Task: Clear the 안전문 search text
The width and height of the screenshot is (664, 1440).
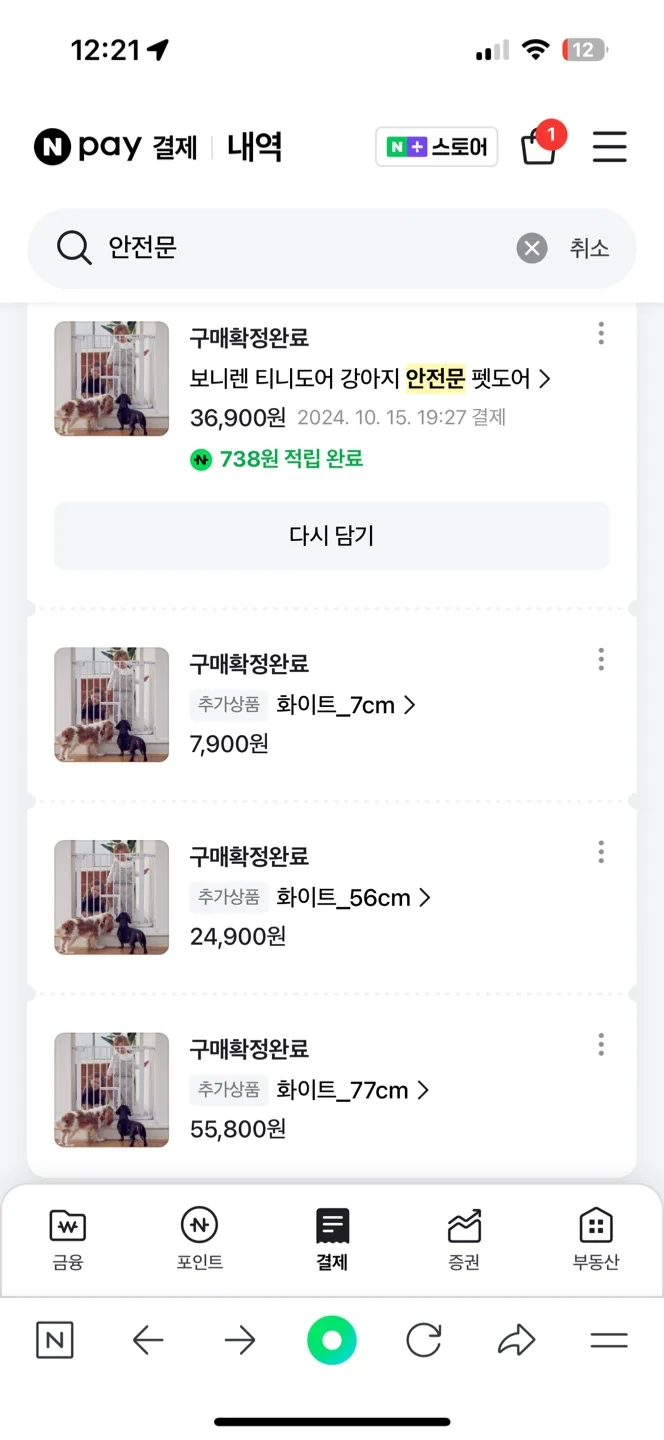Action: click(x=532, y=248)
